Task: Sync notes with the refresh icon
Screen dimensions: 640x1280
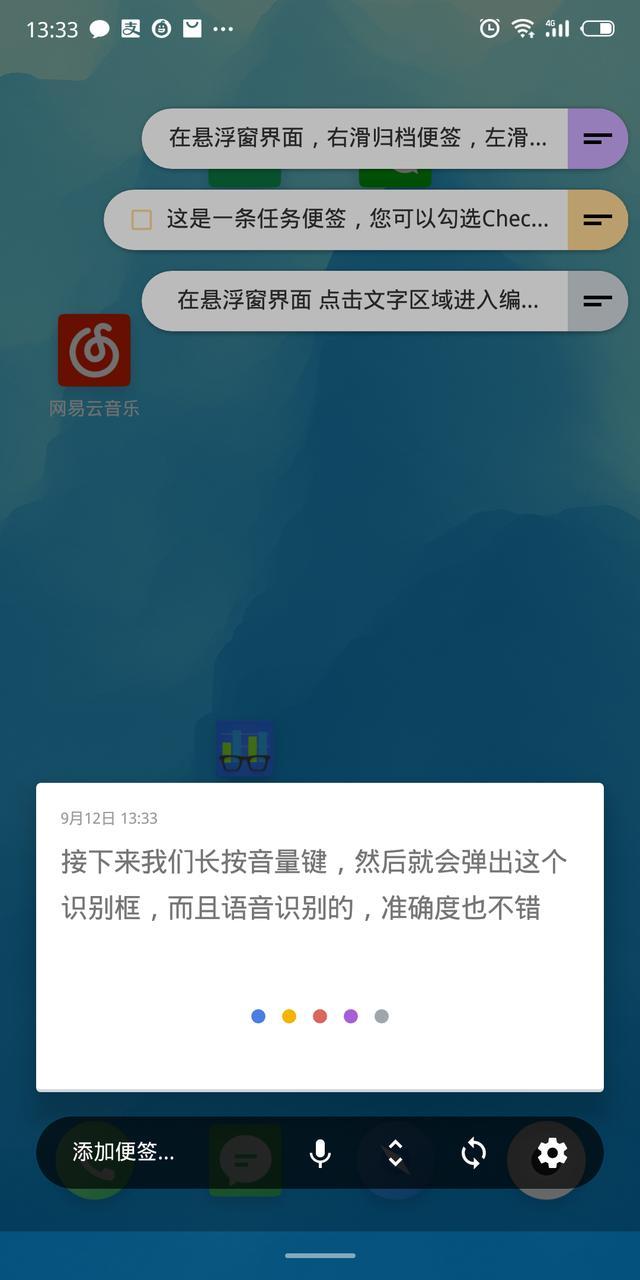Action: pos(473,1153)
